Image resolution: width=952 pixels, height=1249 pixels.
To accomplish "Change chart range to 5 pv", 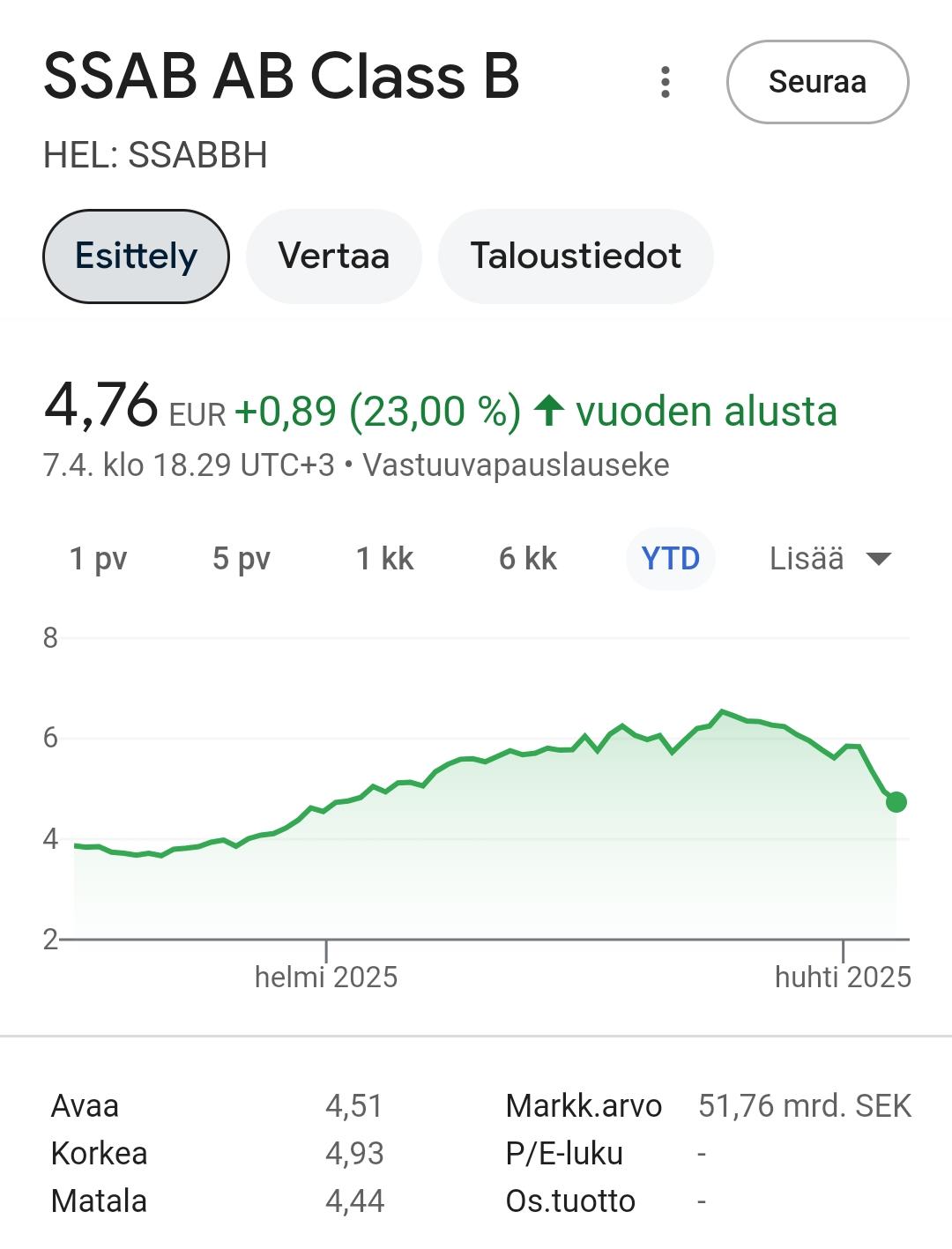I will 241,559.
